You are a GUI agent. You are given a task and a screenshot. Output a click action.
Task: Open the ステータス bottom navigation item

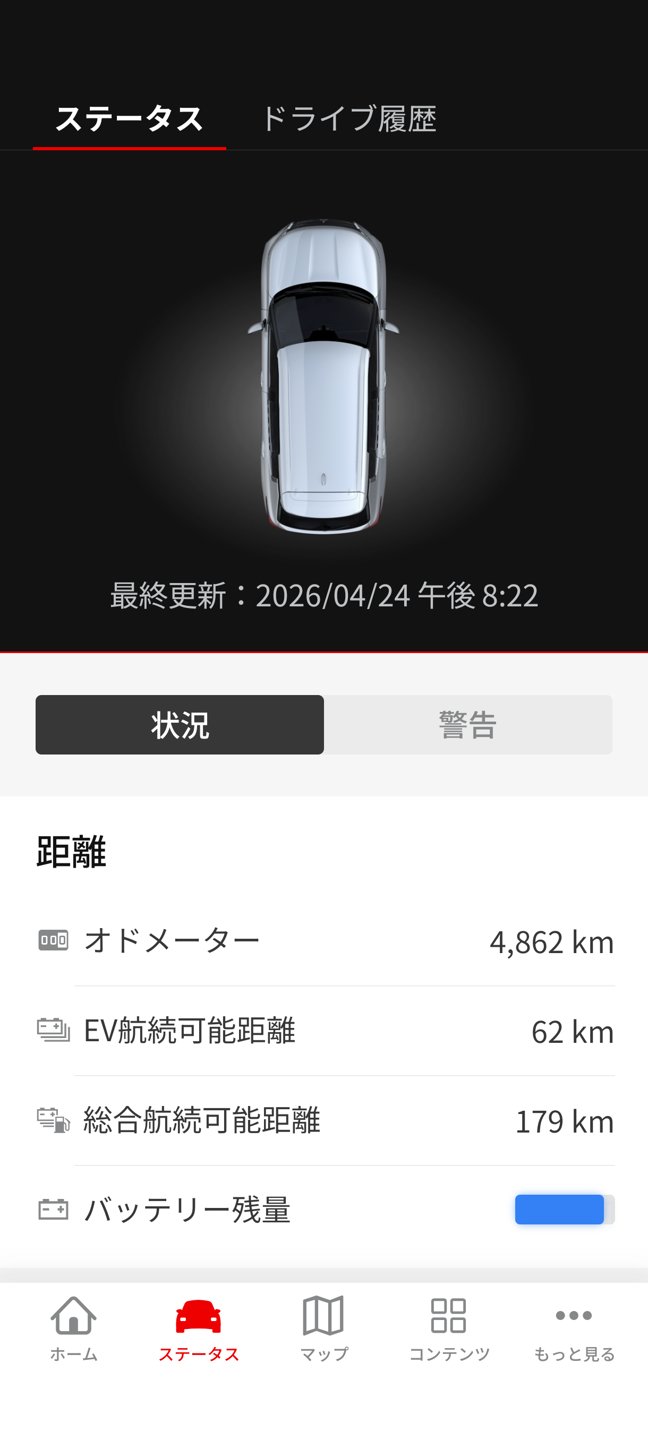198,1329
